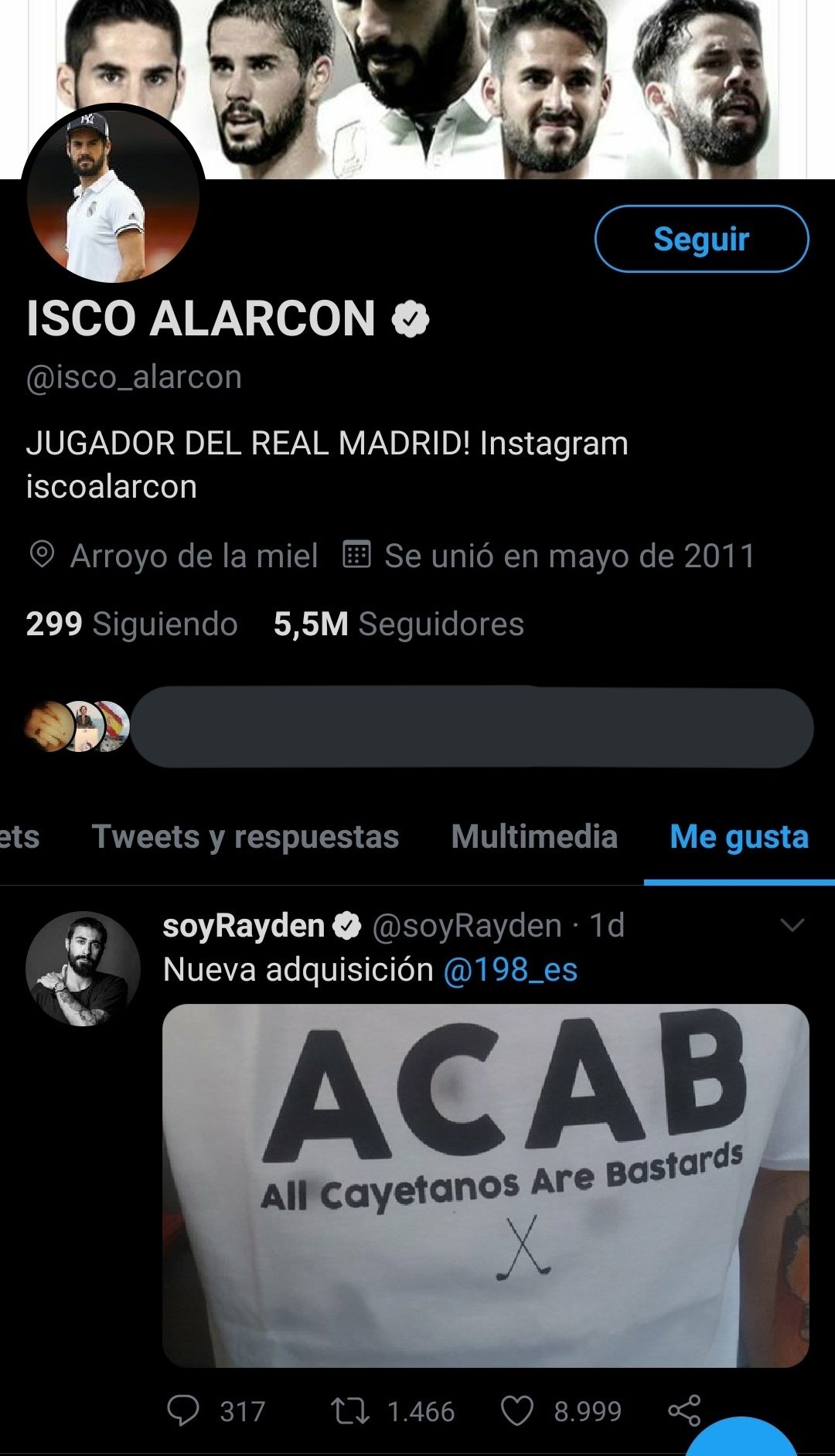Reply to soyRayden's tweet
This screenshot has width=835, height=1456.
(183, 1410)
